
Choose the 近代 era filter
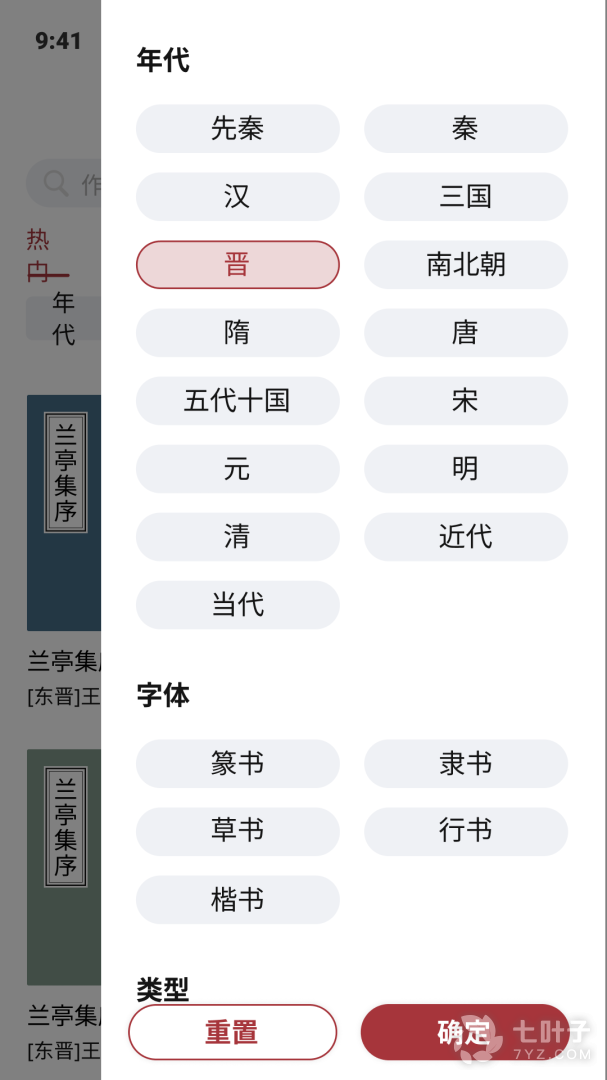pyautogui.click(x=466, y=537)
